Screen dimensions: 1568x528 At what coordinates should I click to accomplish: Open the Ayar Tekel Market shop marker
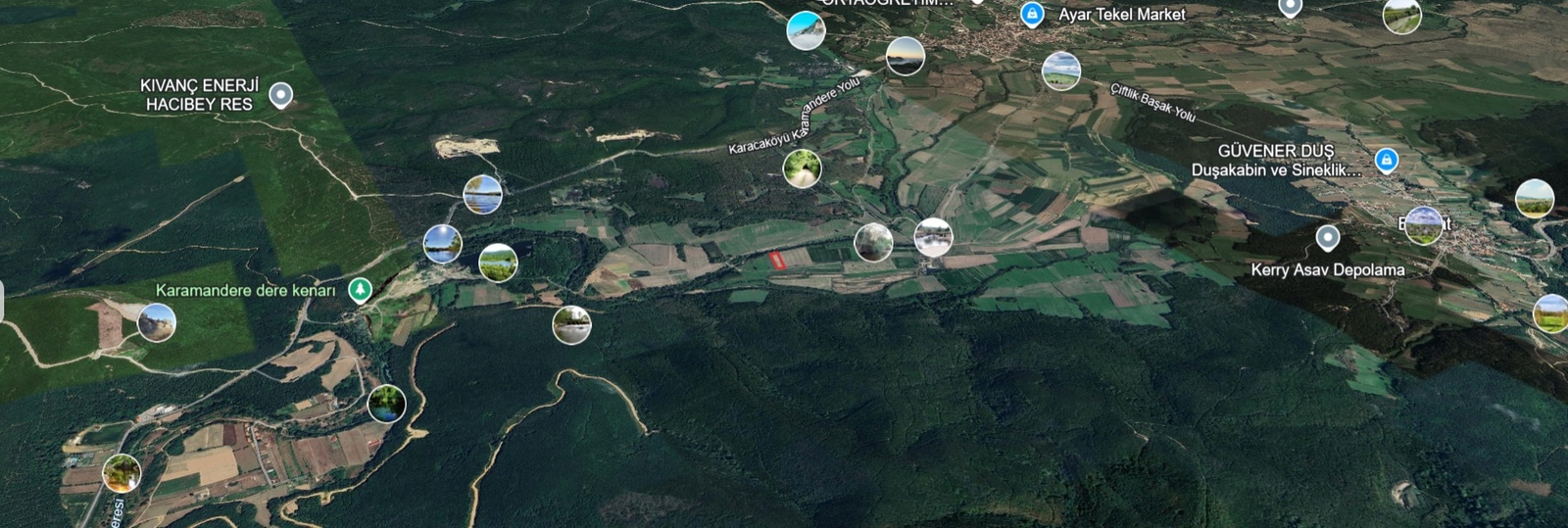point(1031,14)
